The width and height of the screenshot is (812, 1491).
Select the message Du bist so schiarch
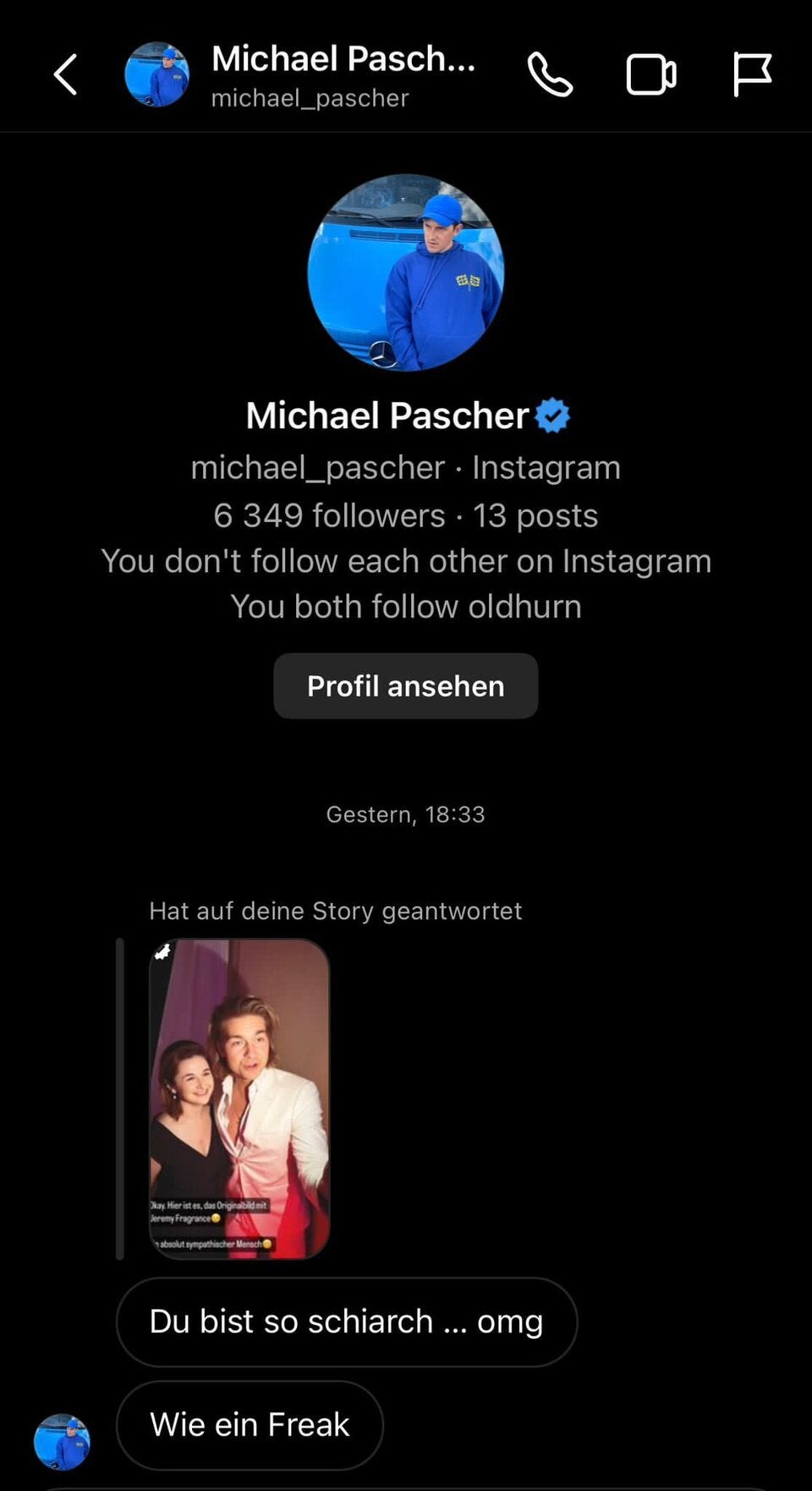pyautogui.click(x=347, y=1322)
